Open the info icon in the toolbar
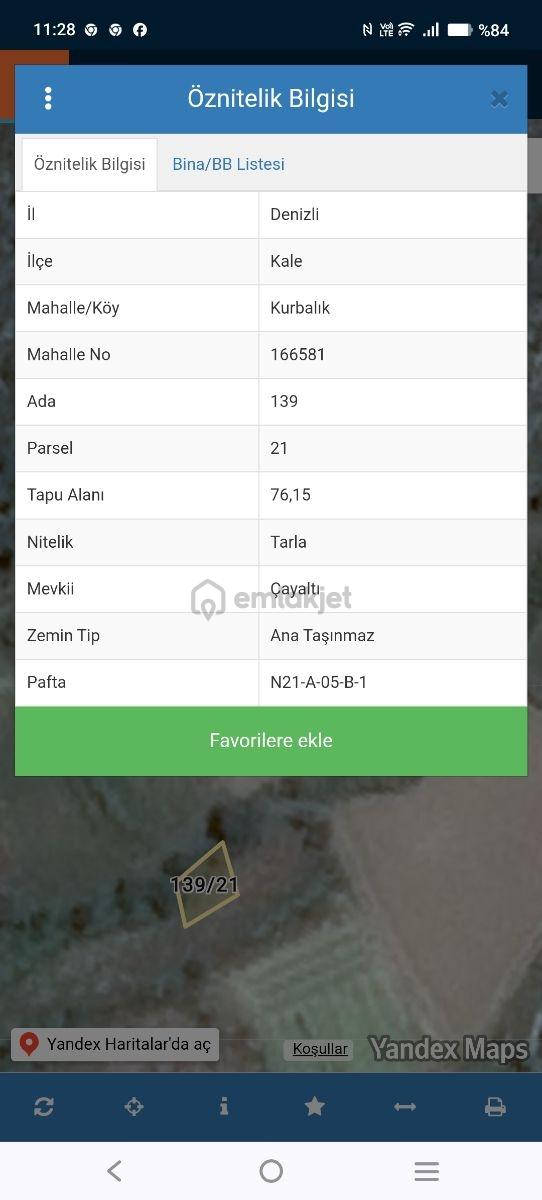Image resolution: width=542 pixels, height=1200 pixels. tap(224, 1106)
